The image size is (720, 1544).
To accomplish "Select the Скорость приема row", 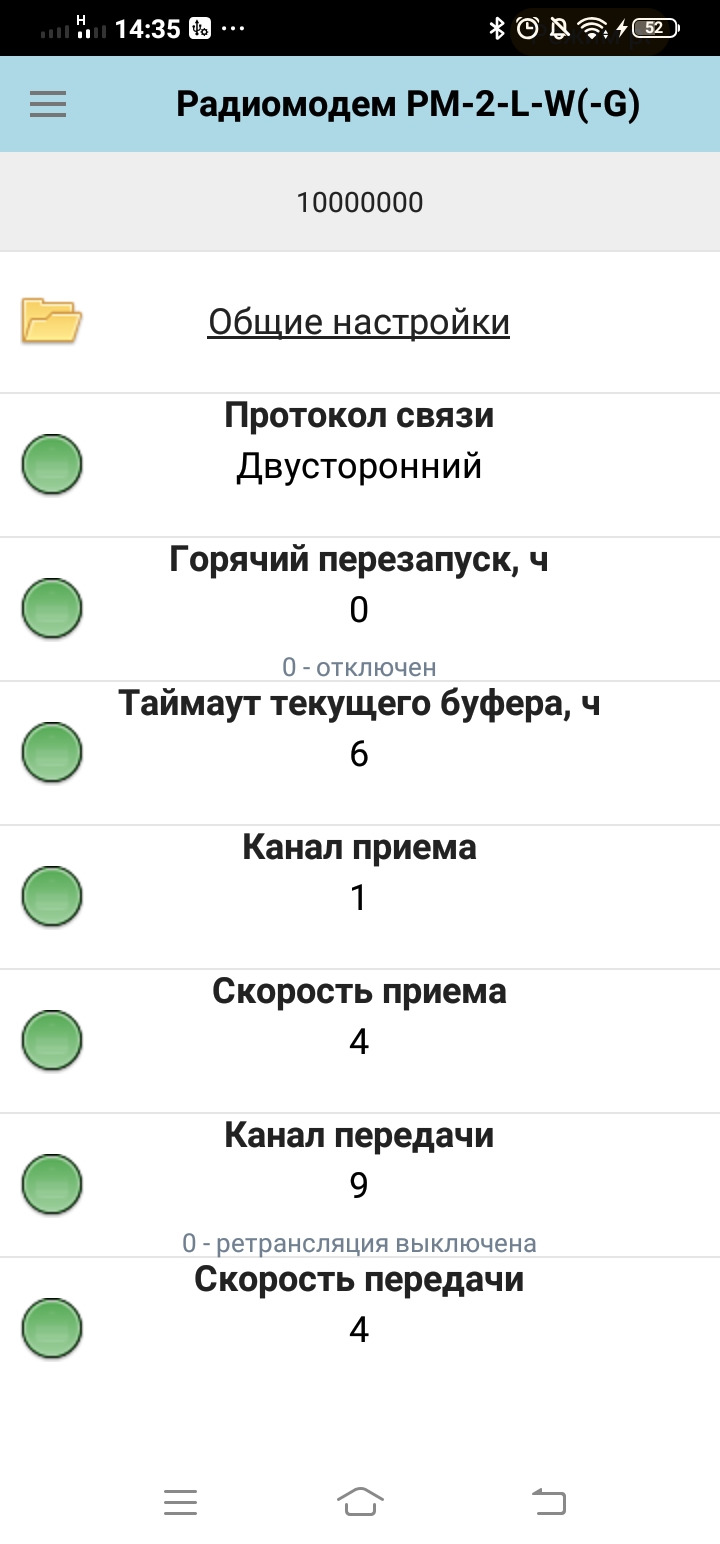I will pos(360,1041).
